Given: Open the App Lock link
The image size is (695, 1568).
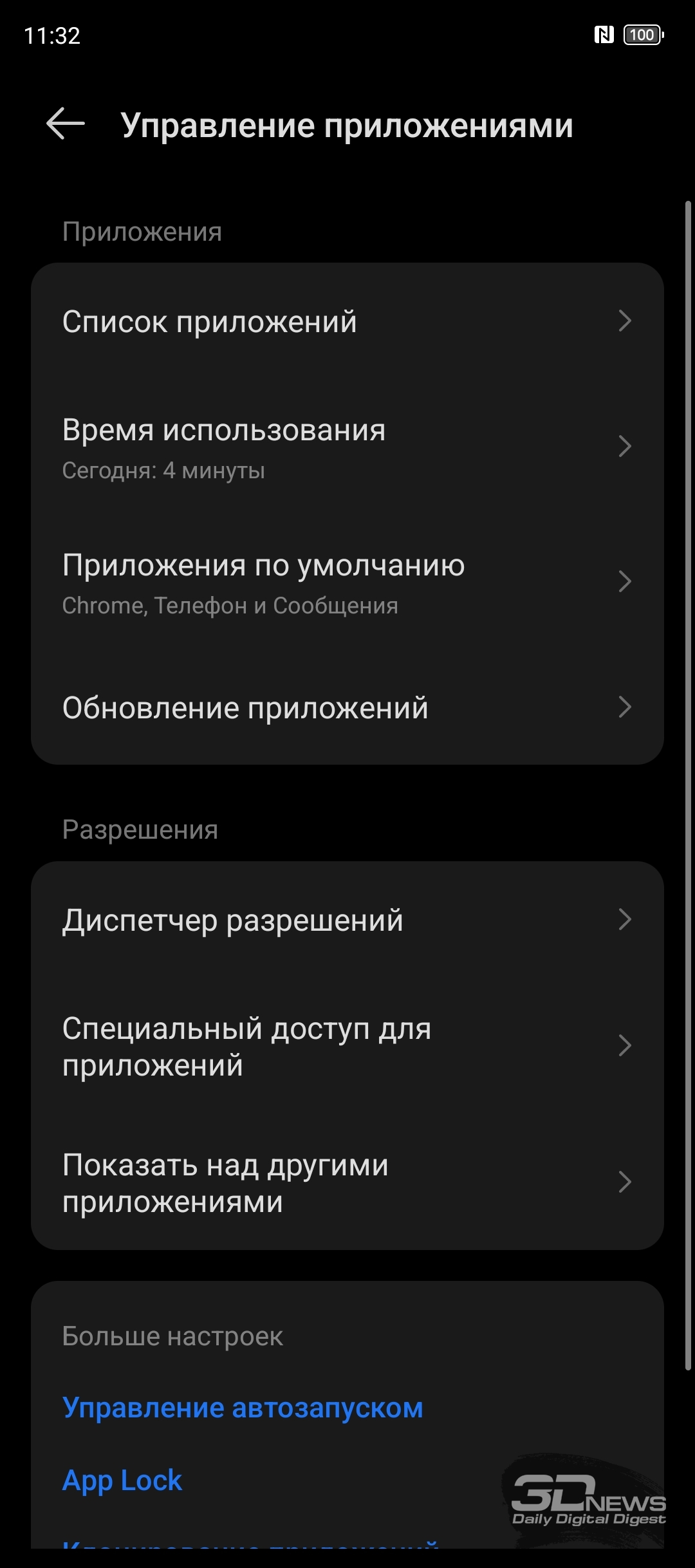Looking at the screenshot, I should coord(122,1480).
